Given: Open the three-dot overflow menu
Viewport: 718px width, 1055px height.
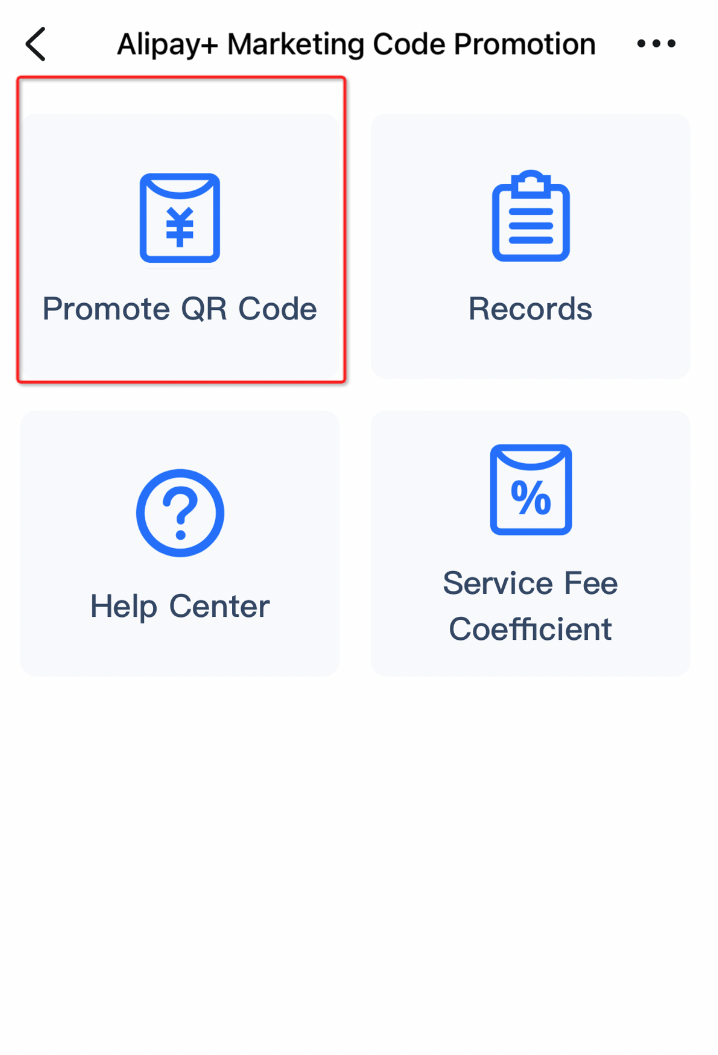Looking at the screenshot, I should (656, 44).
